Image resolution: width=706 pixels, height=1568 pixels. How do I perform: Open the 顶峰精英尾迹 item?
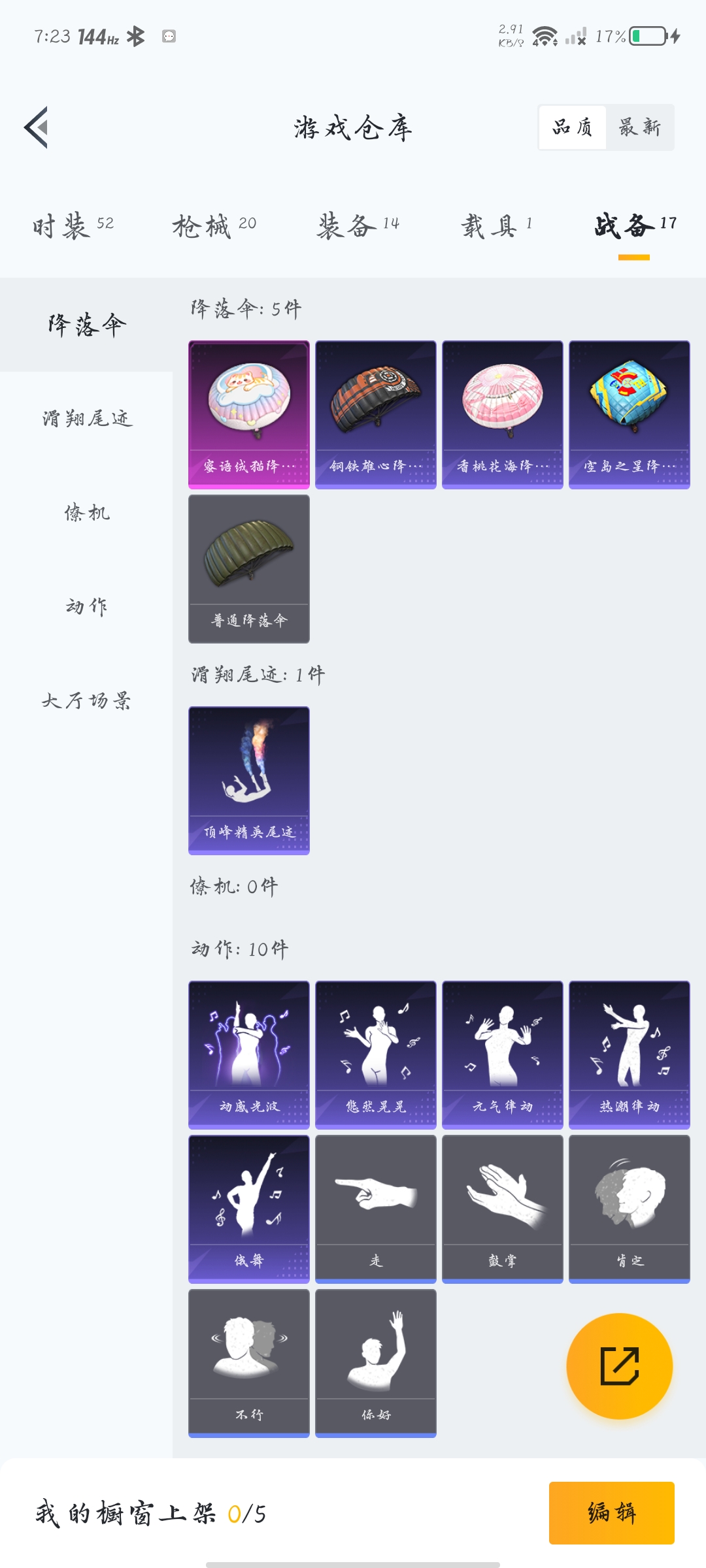tap(249, 780)
